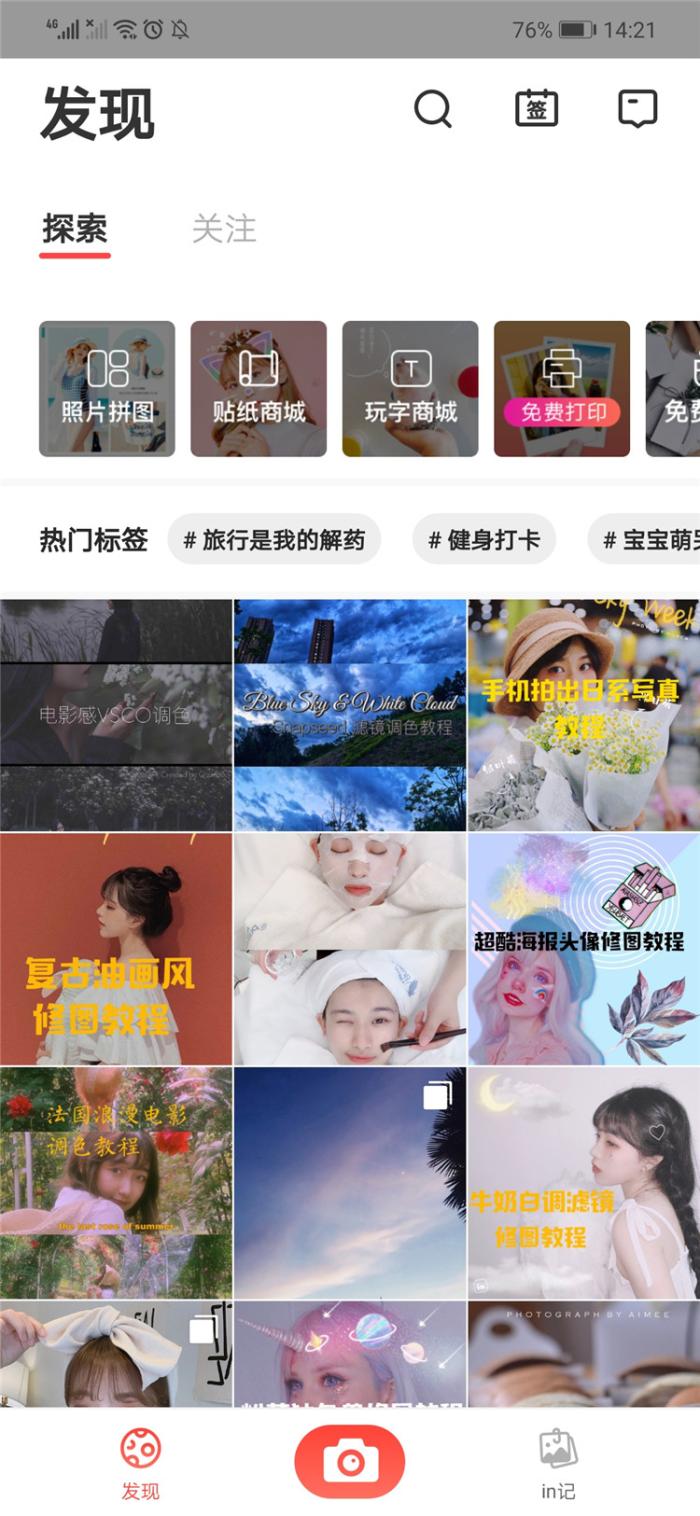Open the 牛奶白调滤镜修图教程 post
This screenshot has height=1516, width=700.
tap(583, 1183)
